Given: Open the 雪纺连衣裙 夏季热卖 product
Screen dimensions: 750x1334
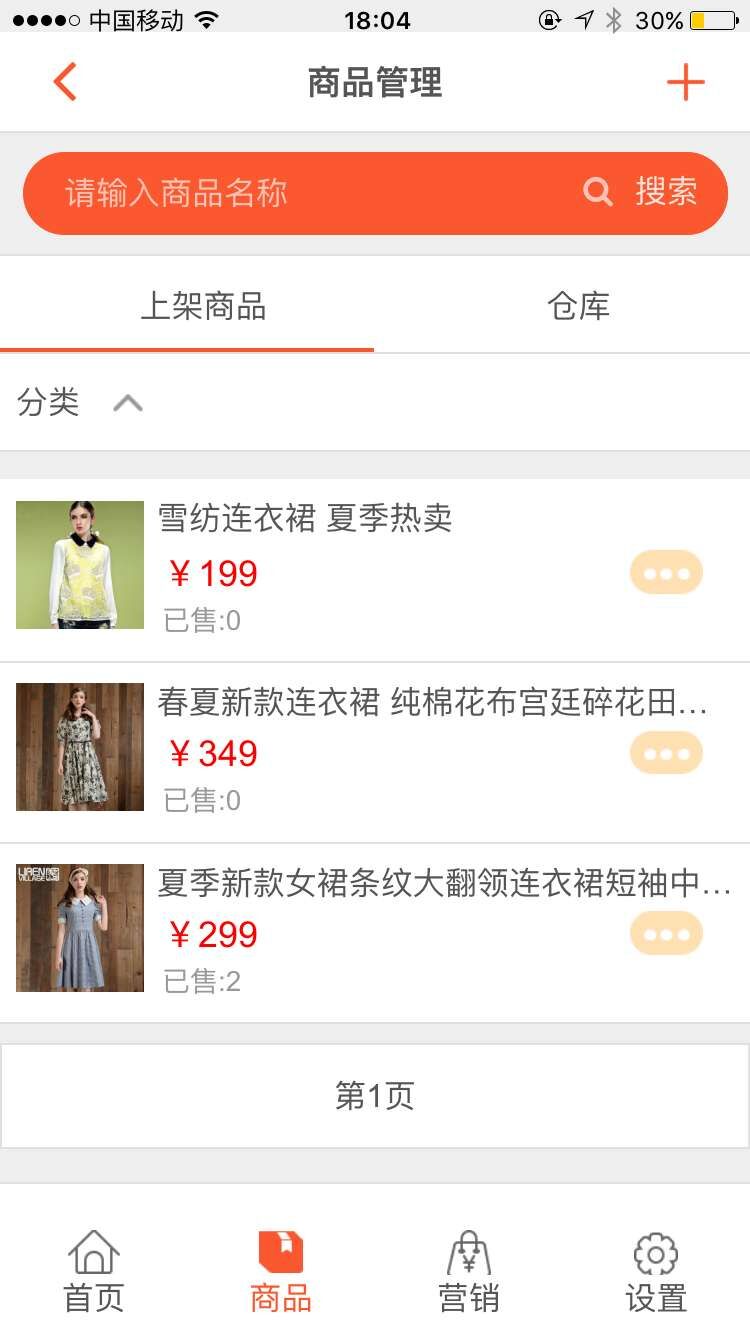Looking at the screenshot, I should (305, 518).
